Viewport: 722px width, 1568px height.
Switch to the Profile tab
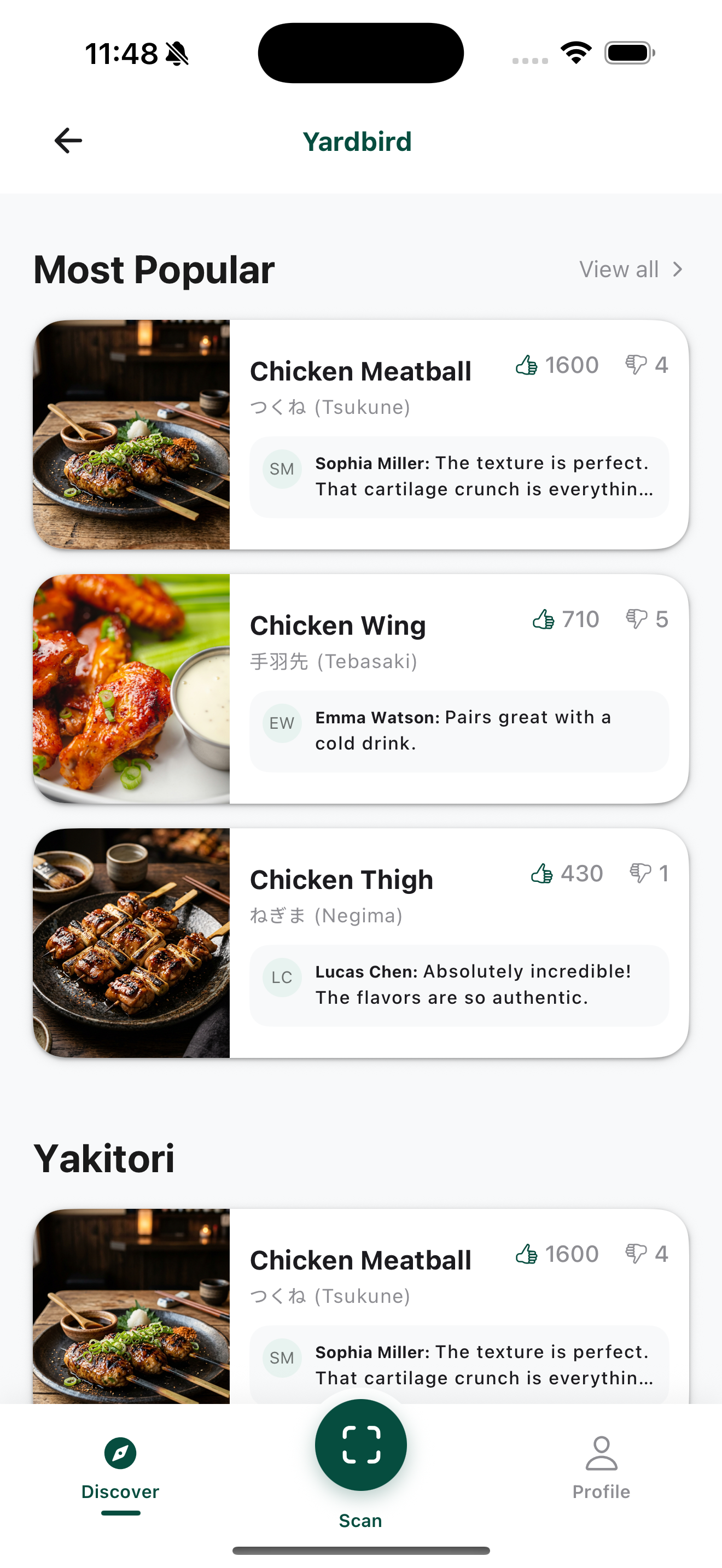tap(601, 1468)
